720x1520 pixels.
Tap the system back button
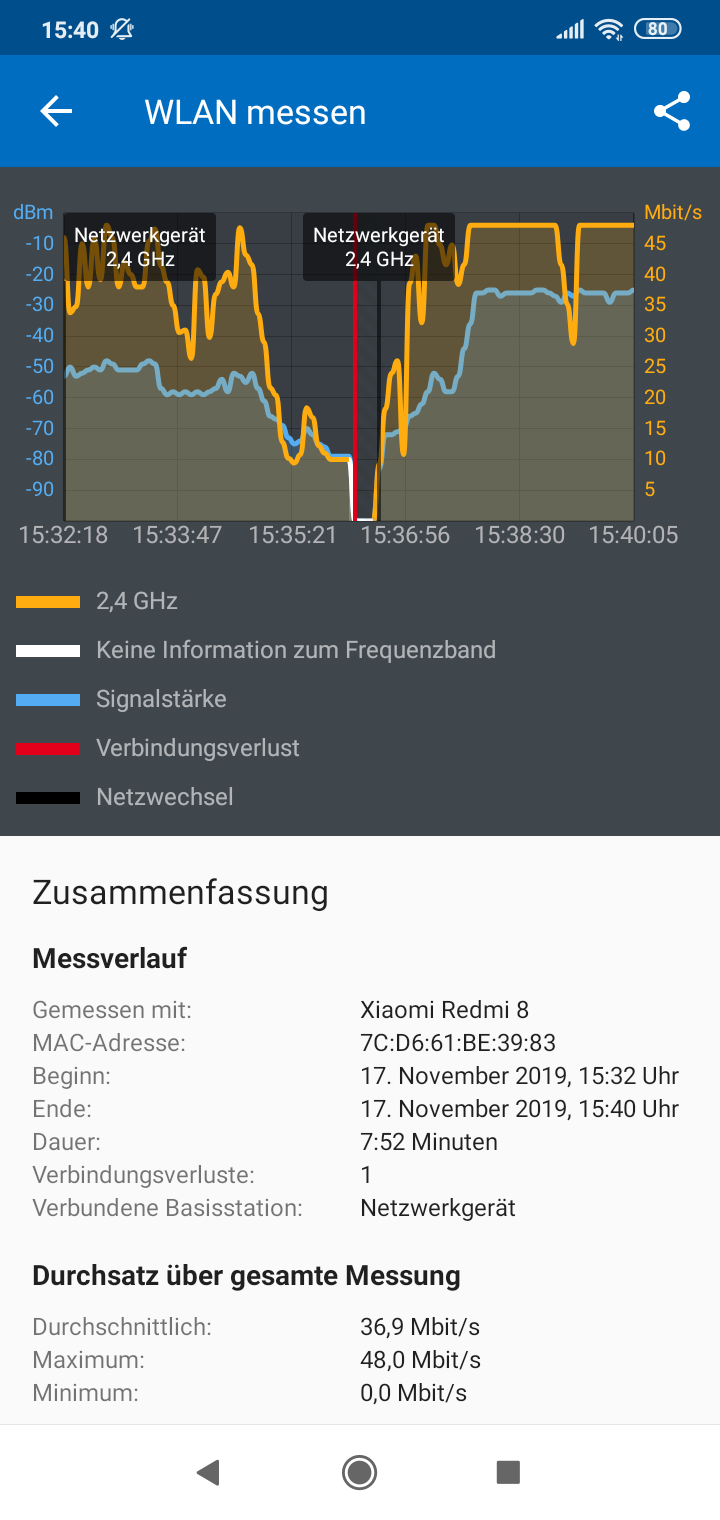[208, 1472]
